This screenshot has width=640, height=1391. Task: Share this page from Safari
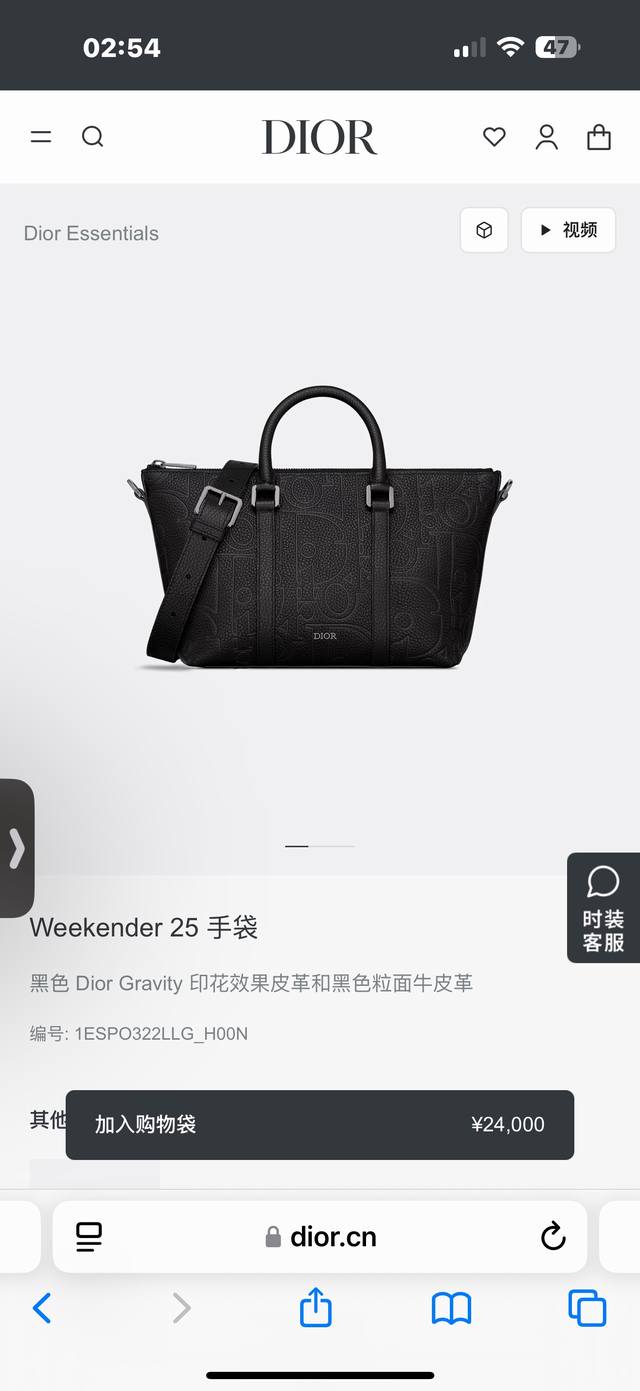(x=315, y=1307)
